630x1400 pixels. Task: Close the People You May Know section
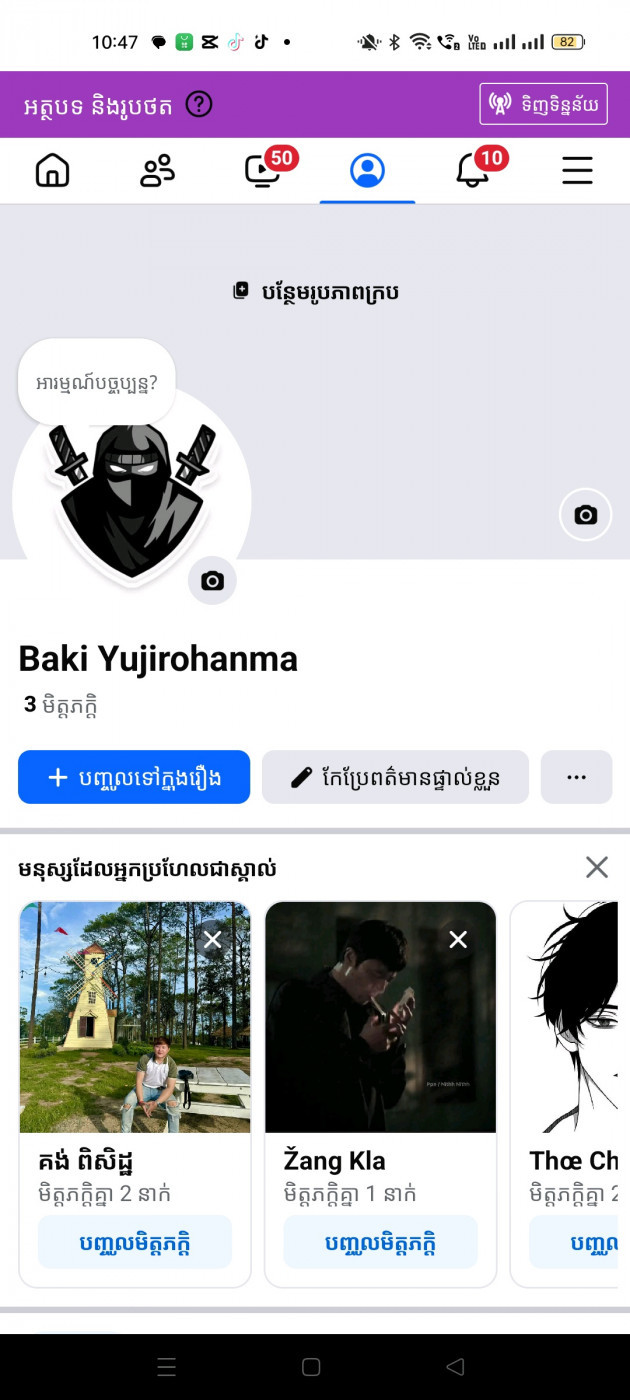click(x=597, y=867)
